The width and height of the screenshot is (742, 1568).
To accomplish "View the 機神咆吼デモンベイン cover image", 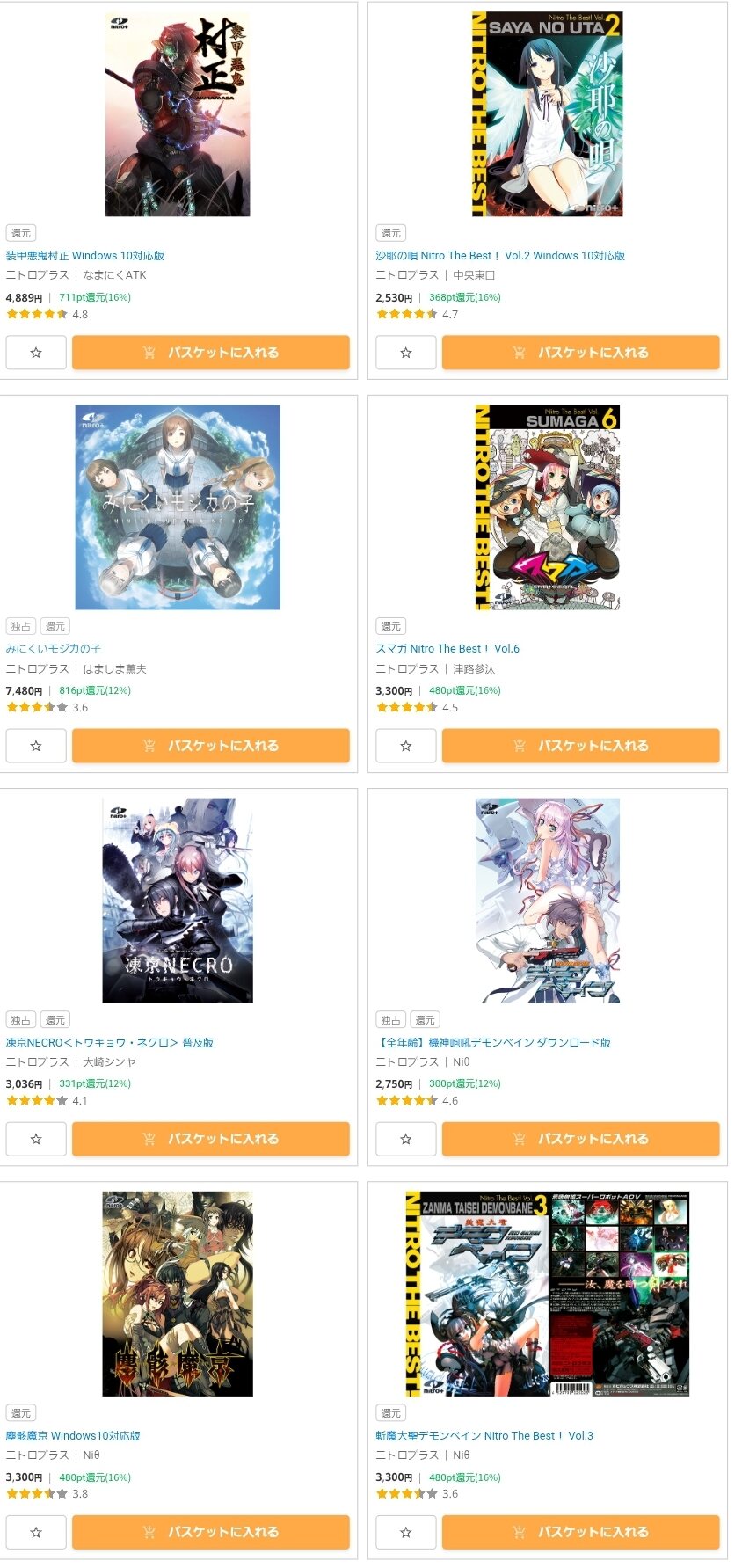I will tap(548, 901).
